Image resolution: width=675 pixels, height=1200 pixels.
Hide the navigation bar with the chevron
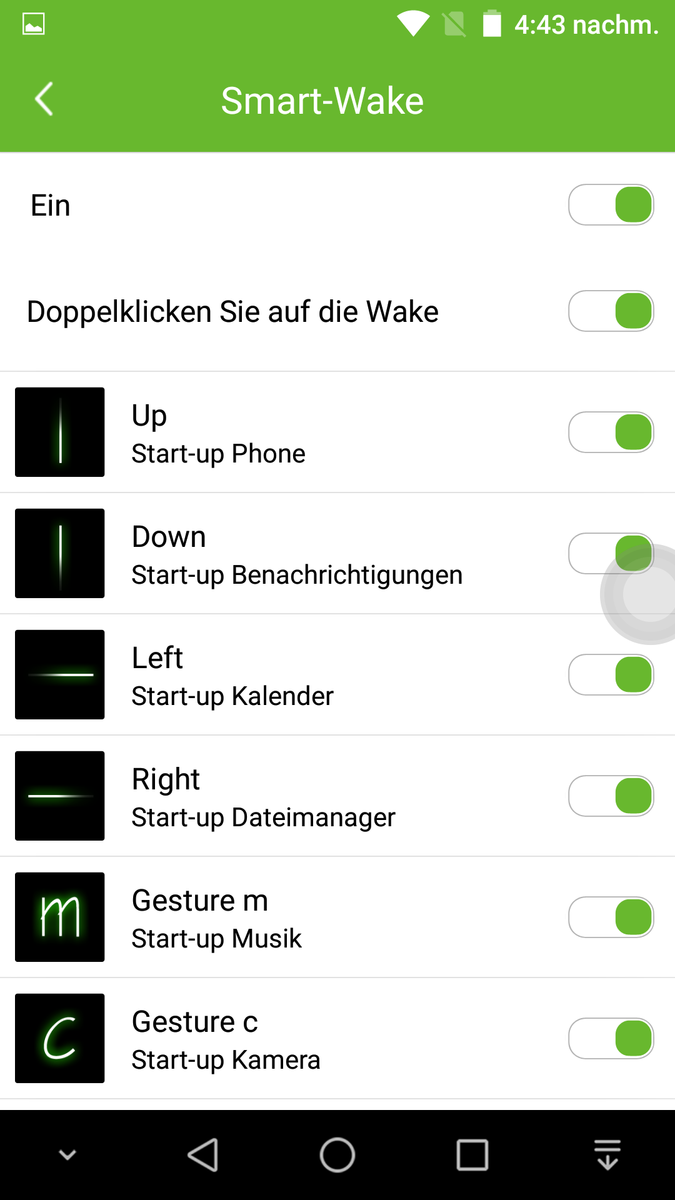point(67,1155)
